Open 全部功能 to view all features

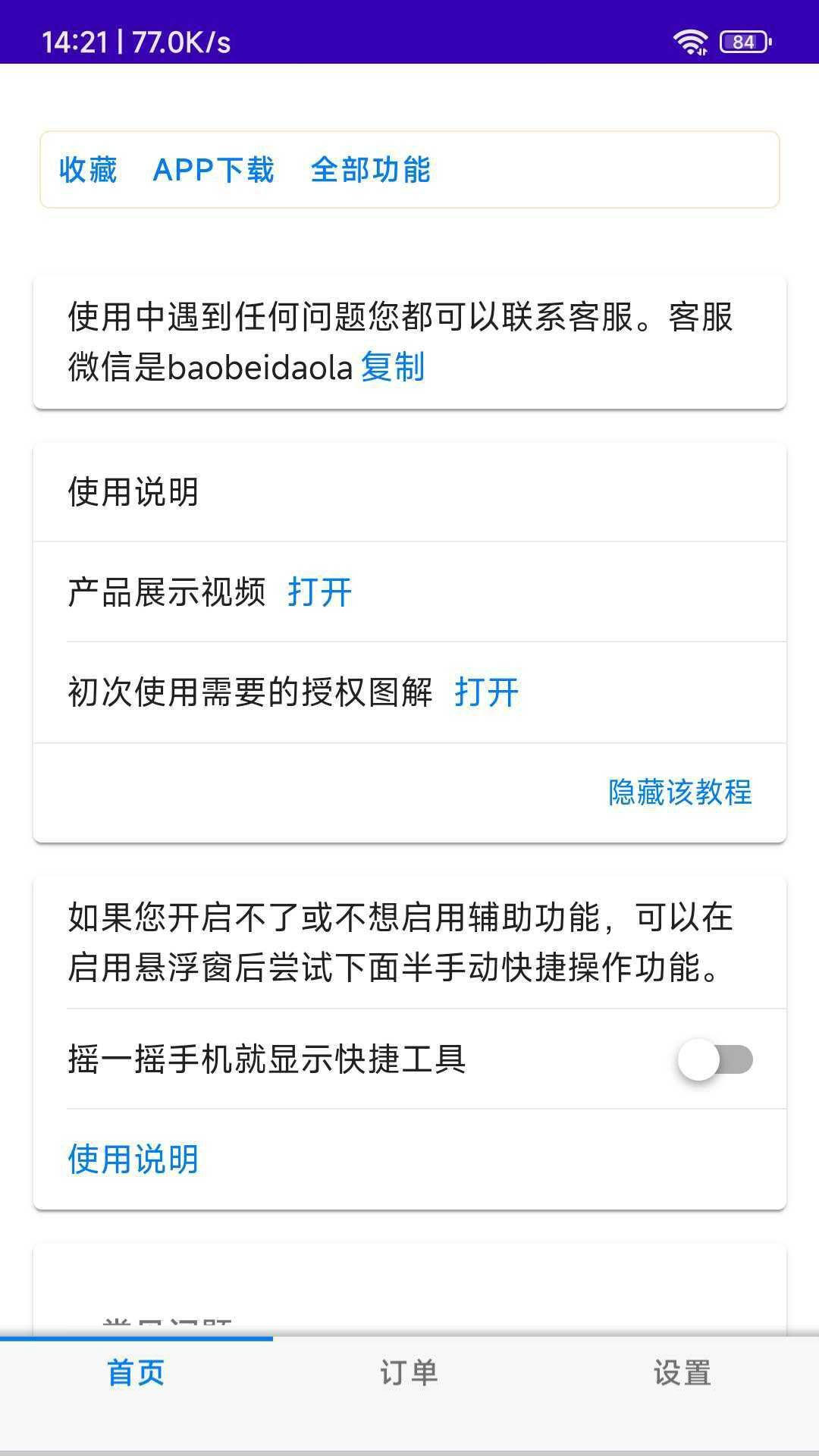click(x=371, y=170)
